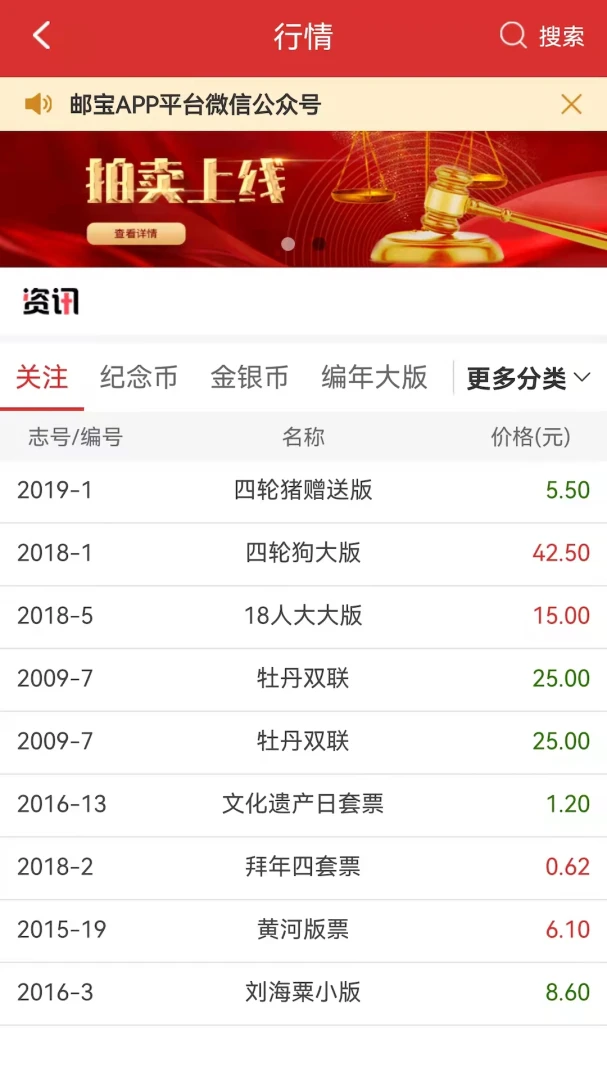
Task: Open the 拜年四套票 row
Action: [x=303, y=867]
